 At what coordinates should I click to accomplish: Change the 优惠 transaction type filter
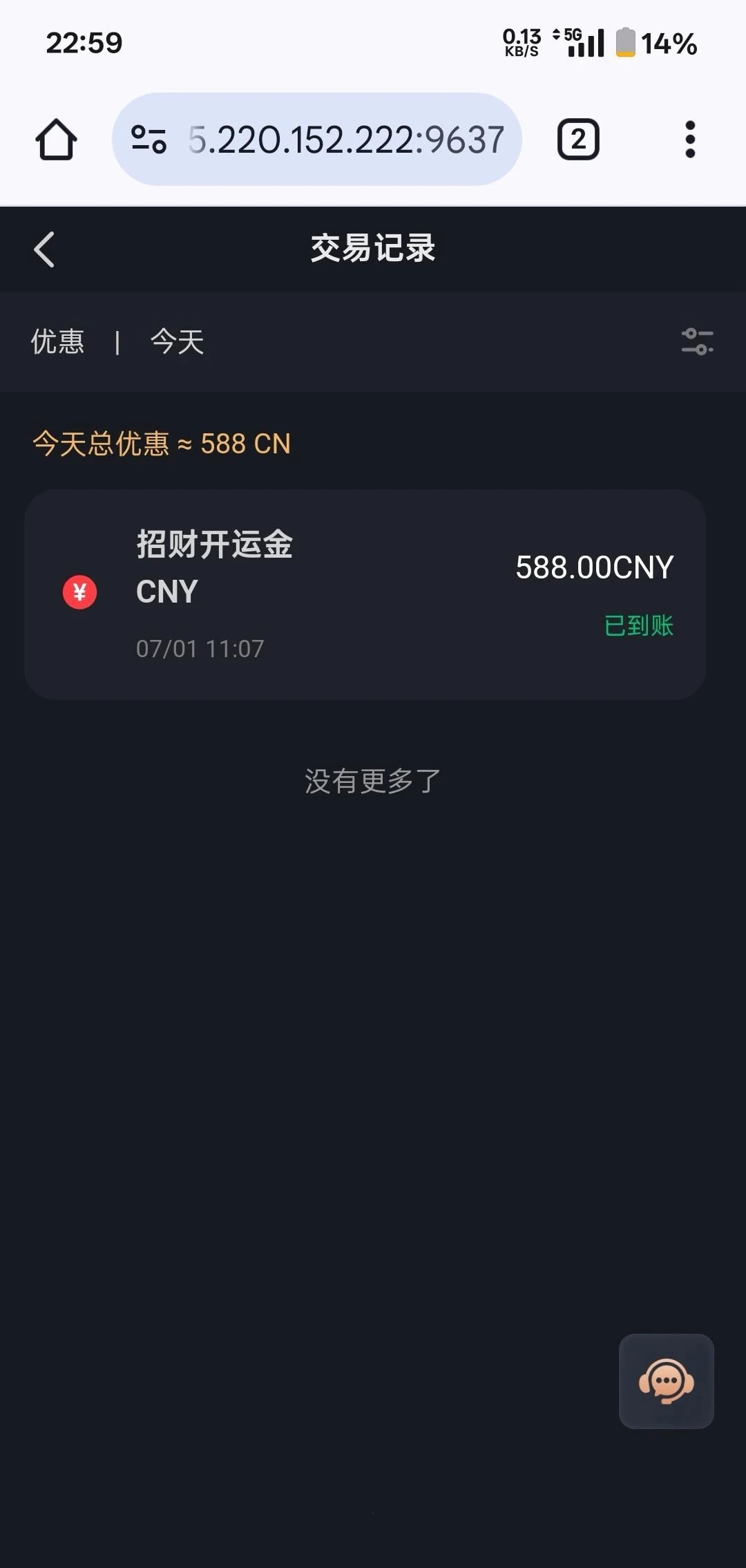(x=58, y=341)
